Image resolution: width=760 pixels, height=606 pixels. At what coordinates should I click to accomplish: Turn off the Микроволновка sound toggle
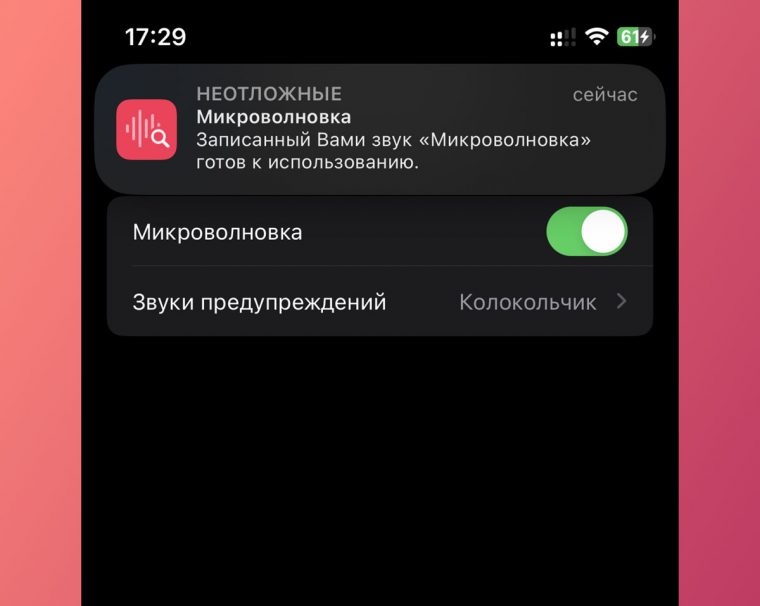coord(586,232)
